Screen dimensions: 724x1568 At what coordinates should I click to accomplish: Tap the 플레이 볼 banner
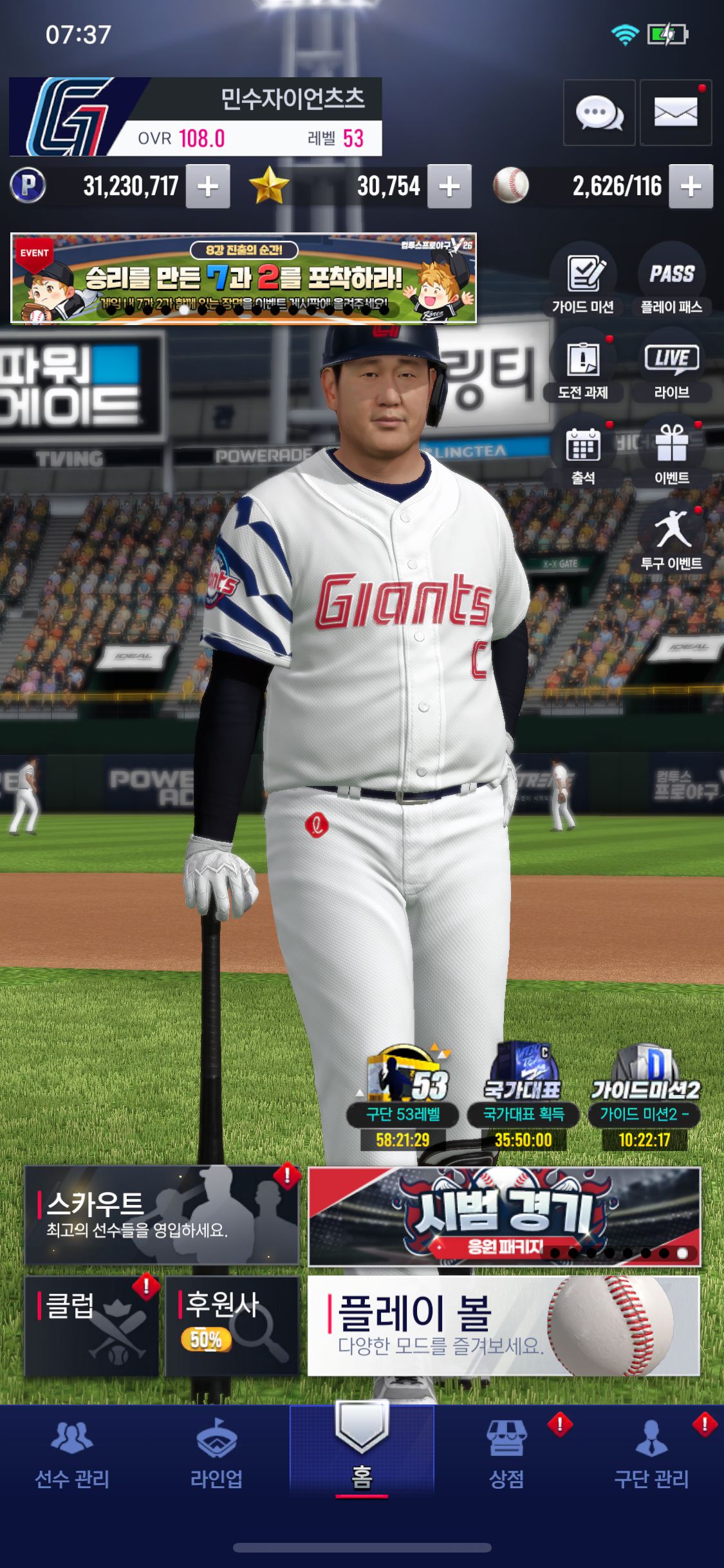click(503, 1326)
